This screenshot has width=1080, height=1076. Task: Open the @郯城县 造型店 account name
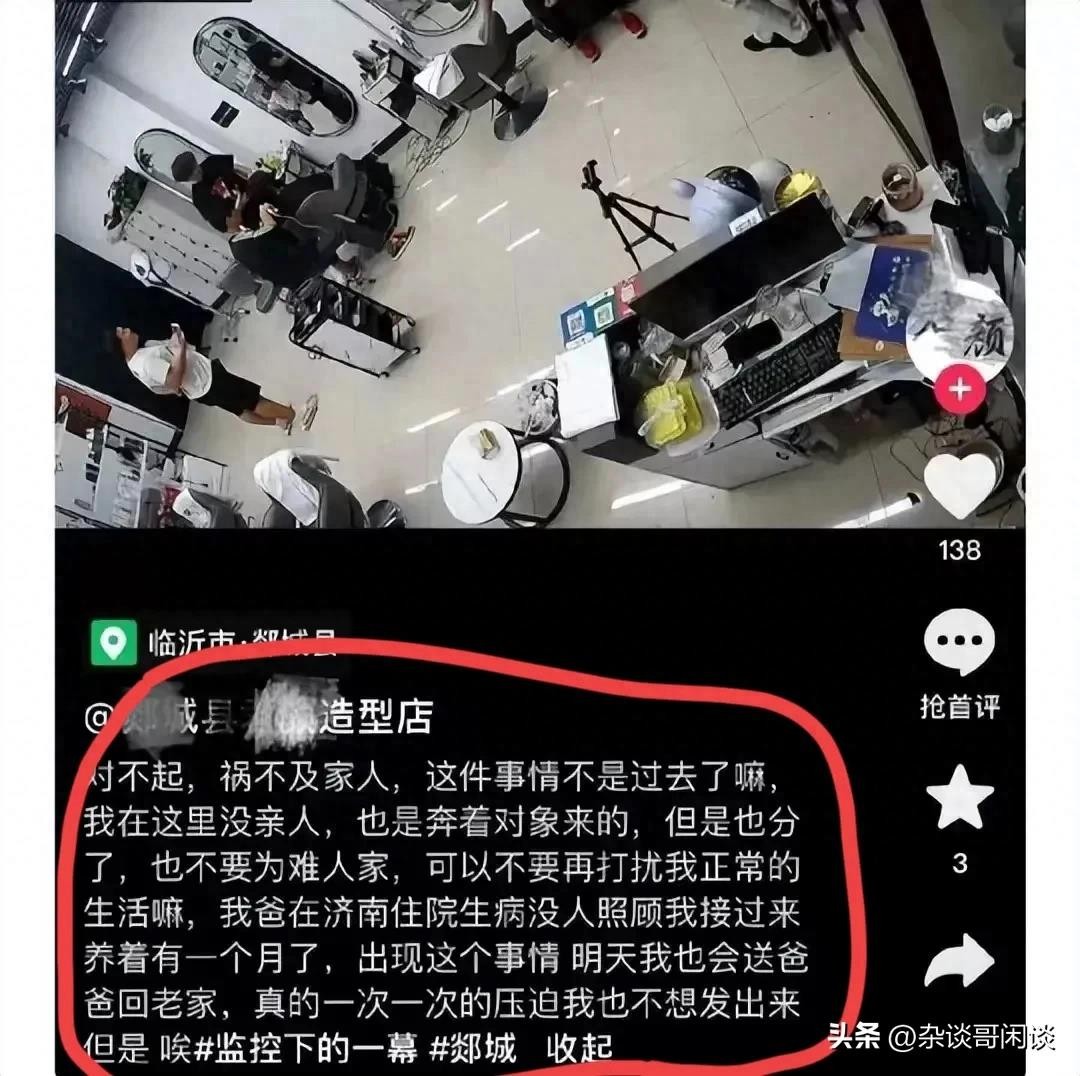(x=262, y=716)
